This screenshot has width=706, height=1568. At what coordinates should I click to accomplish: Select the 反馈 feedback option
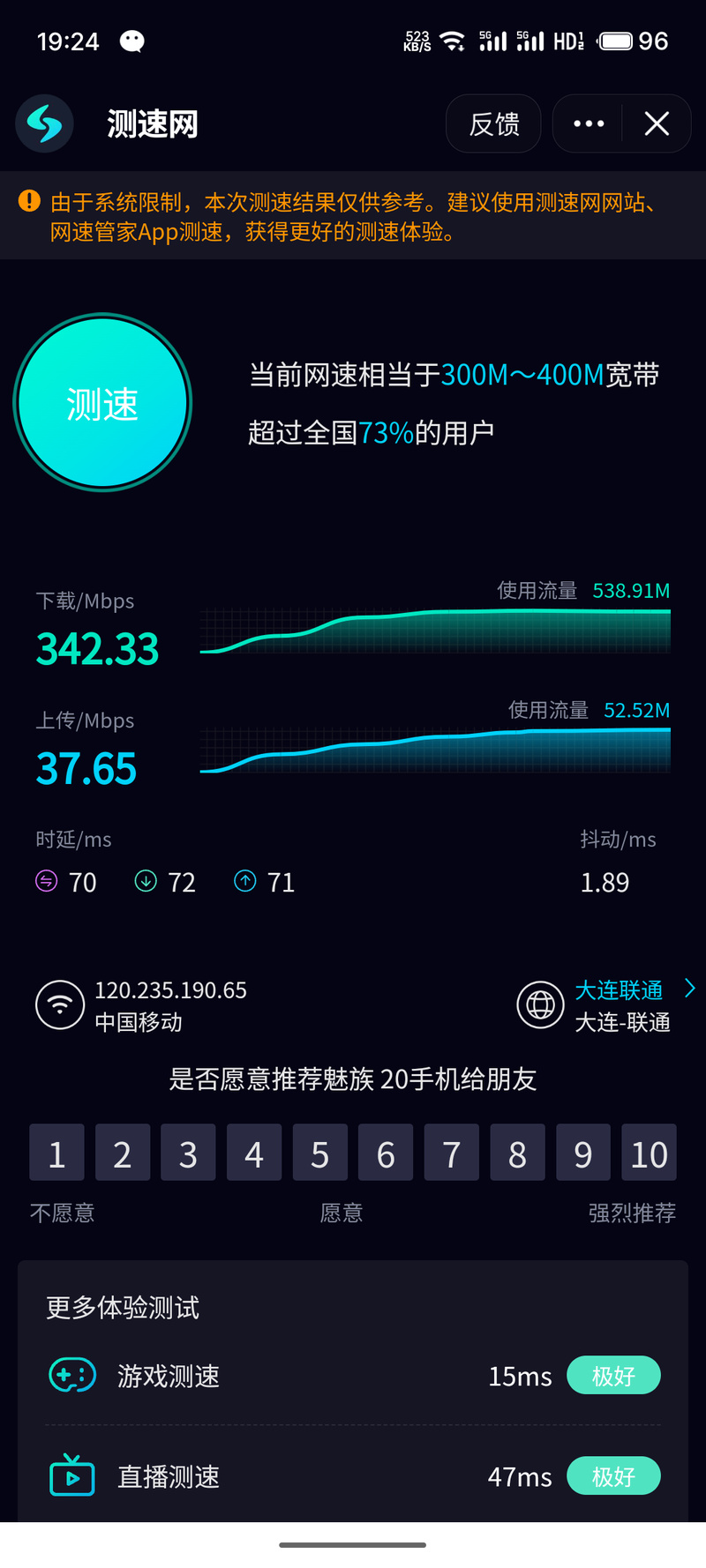click(492, 123)
